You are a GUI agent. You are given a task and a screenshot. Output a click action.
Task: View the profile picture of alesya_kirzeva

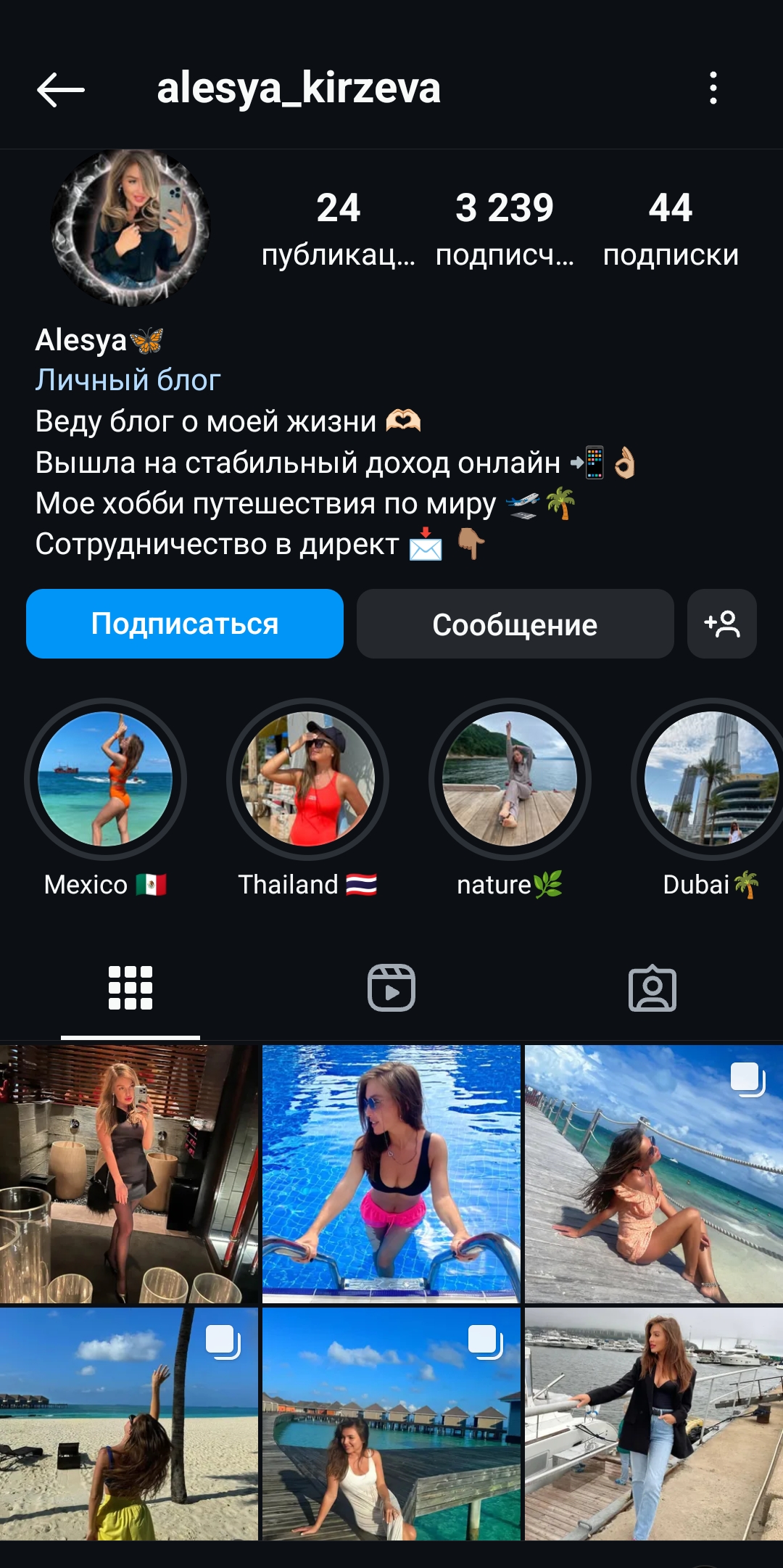coord(130,228)
